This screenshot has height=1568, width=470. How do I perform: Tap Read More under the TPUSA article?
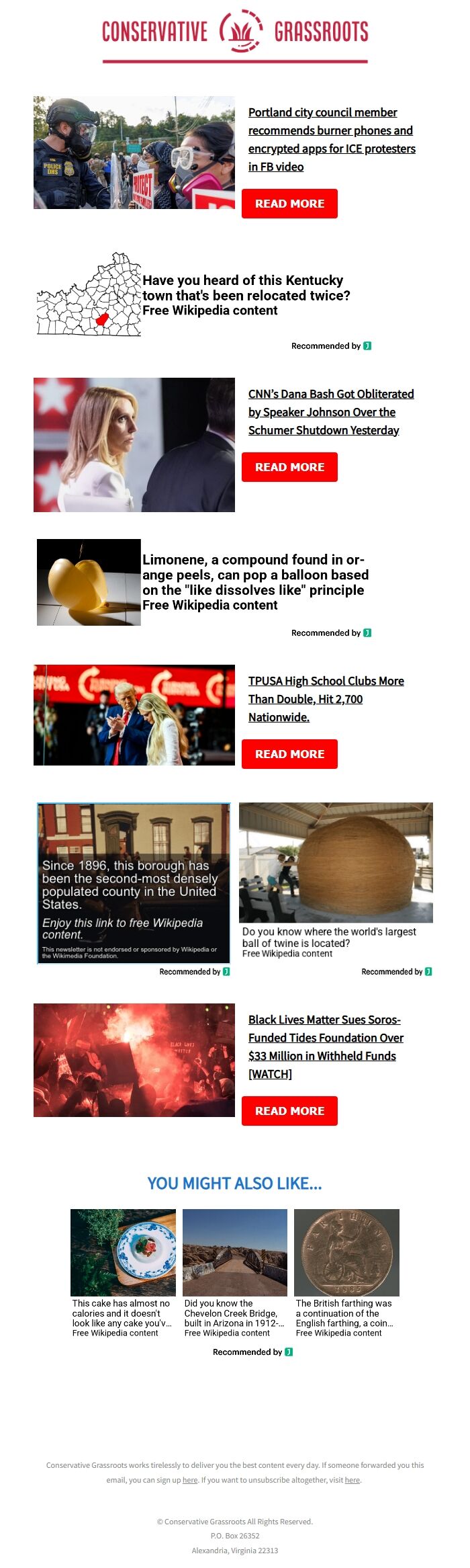tap(289, 754)
